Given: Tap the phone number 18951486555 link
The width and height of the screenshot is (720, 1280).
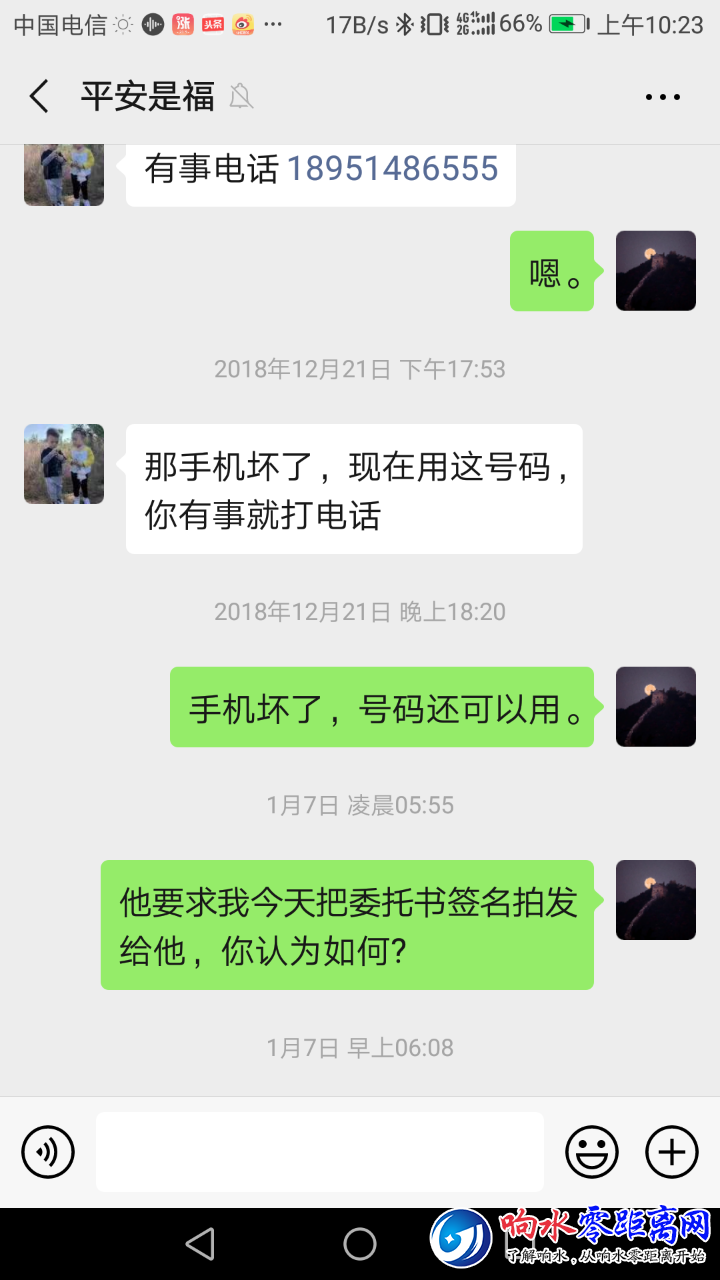Looking at the screenshot, I should point(392,168).
